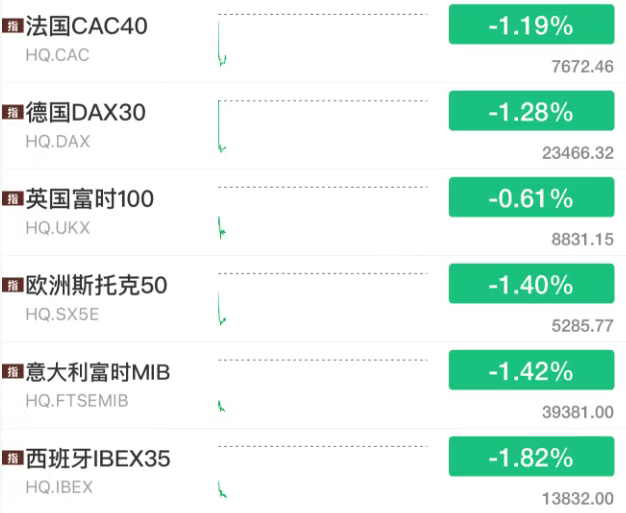The height and width of the screenshot is (513, 626).
Task: Open the 西班牙IBEX35 index row
Action: pos(97,459)
